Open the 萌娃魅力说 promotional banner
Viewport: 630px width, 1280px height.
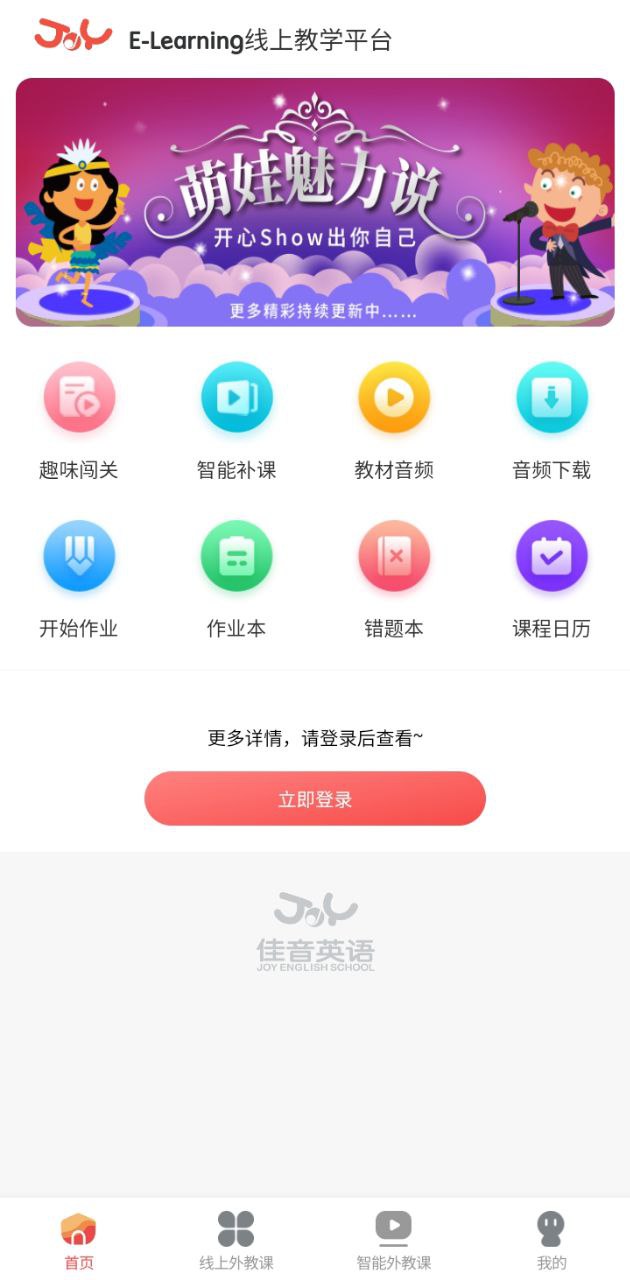coord(315,202)
